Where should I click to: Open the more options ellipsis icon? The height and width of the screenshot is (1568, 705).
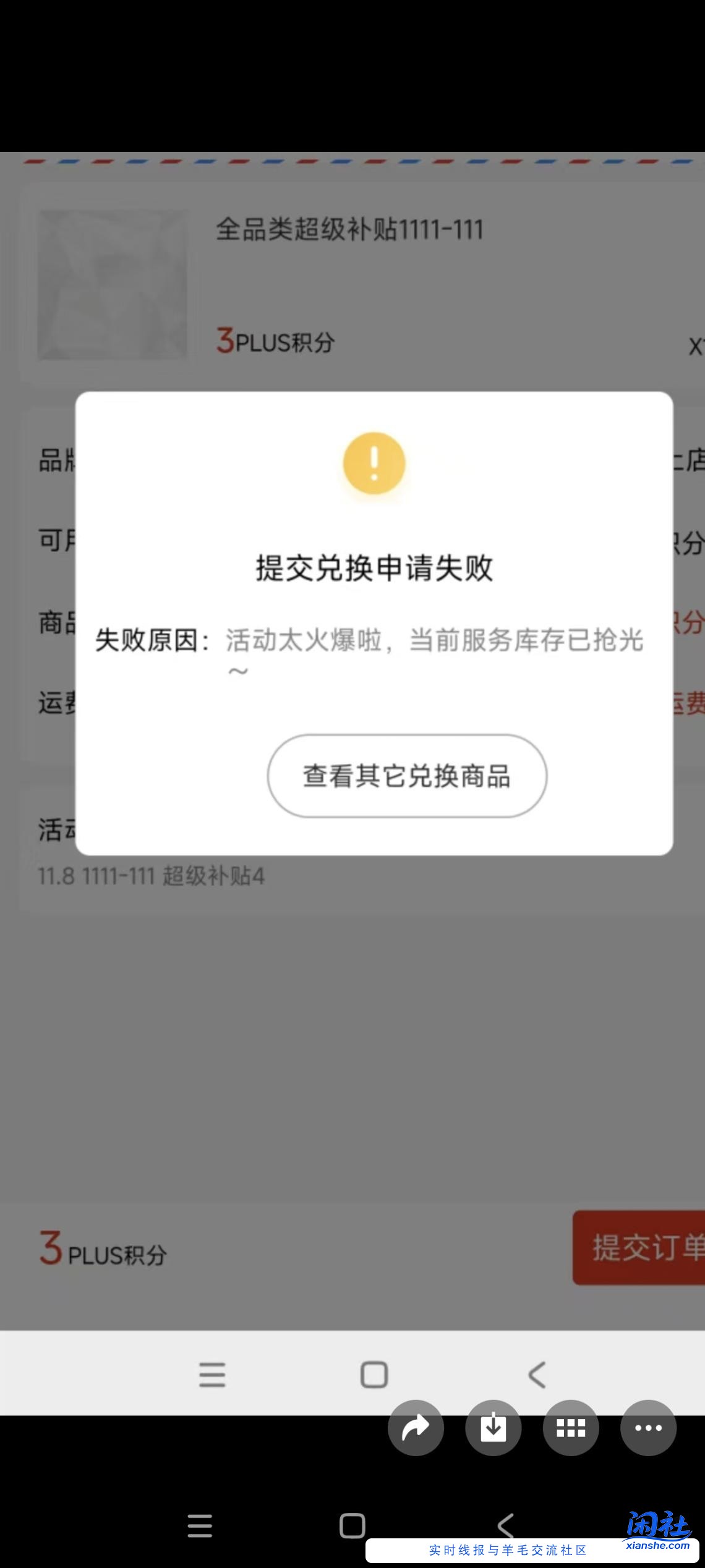[x=647, y=1428]
